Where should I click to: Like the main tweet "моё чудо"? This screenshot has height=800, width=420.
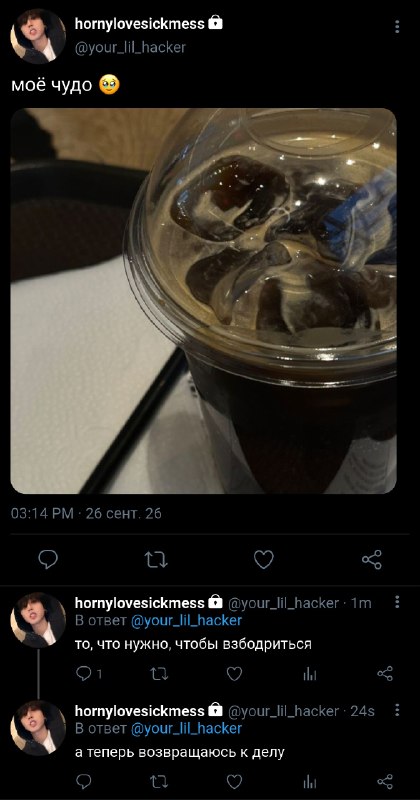pyautogui.click(x=264, y=560)
